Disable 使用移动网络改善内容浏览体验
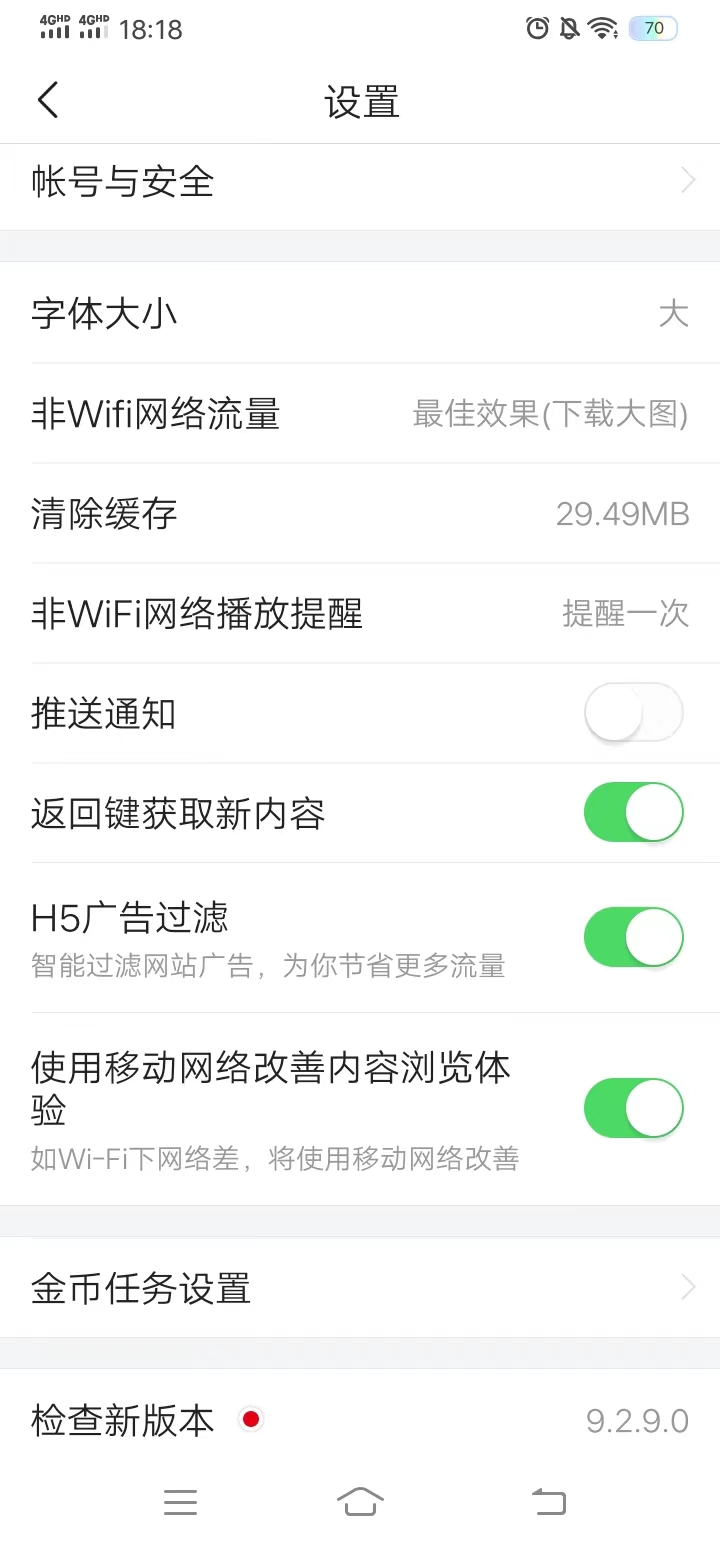The height and width of the screenshot is (1544, 720). click(x=633, y=1108)
